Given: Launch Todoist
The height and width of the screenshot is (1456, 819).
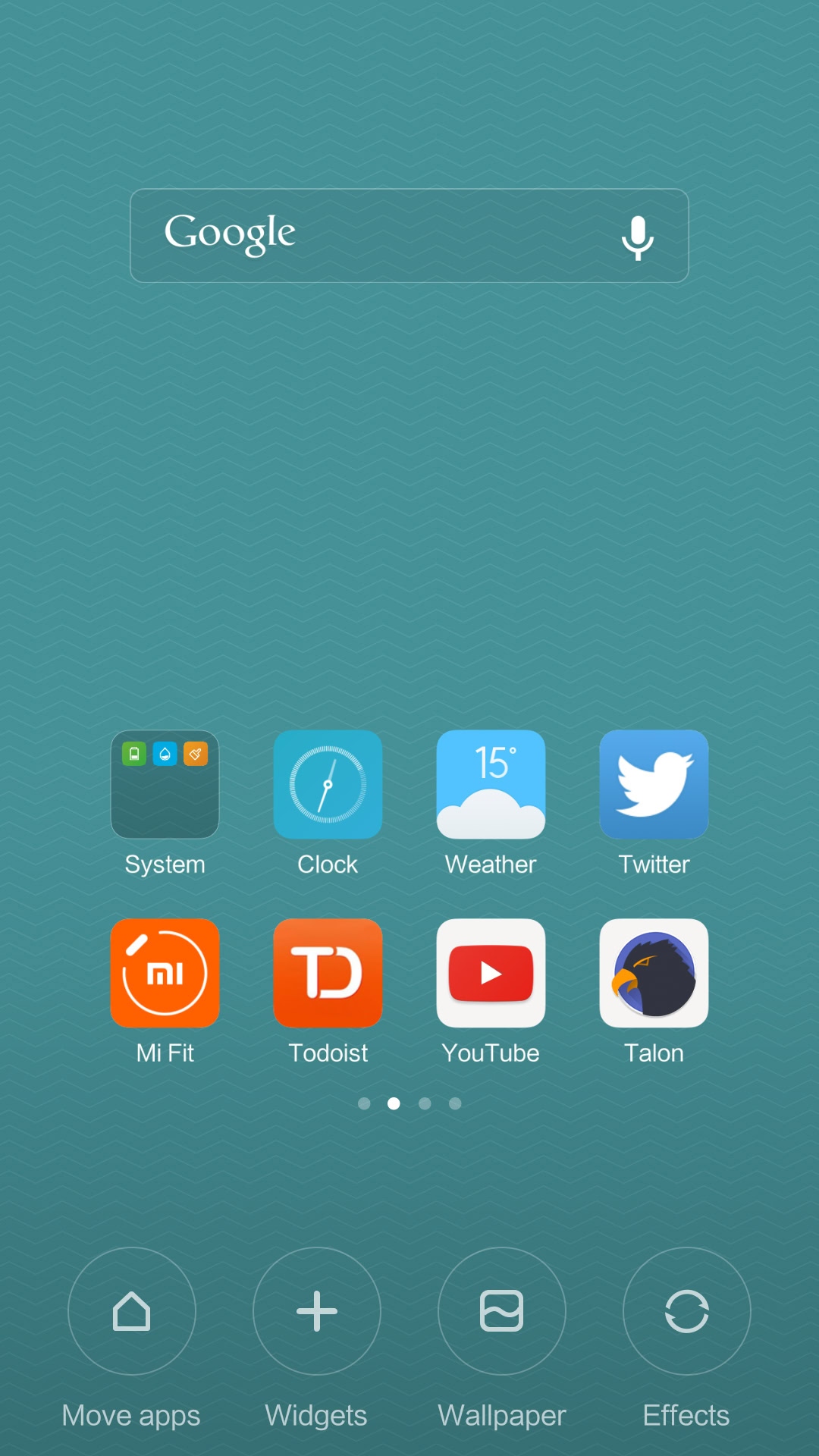Looking at the screenshot, I should pyautogui.click(x=328, y=973).
